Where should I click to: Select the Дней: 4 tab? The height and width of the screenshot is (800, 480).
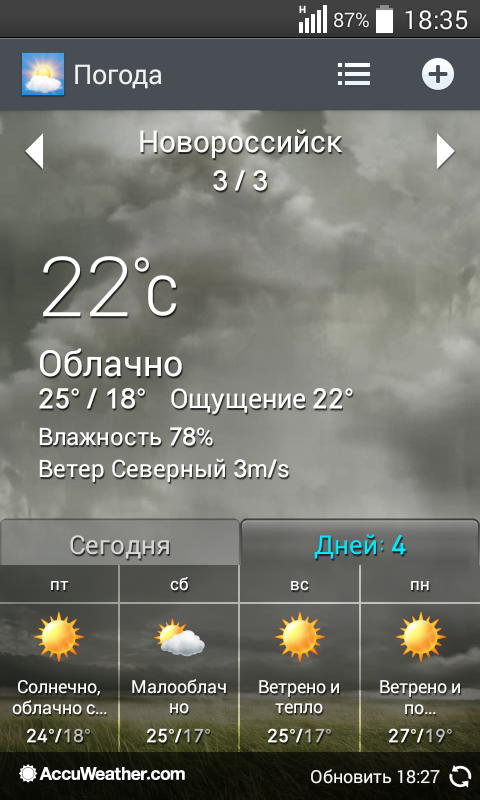(360, 543)
